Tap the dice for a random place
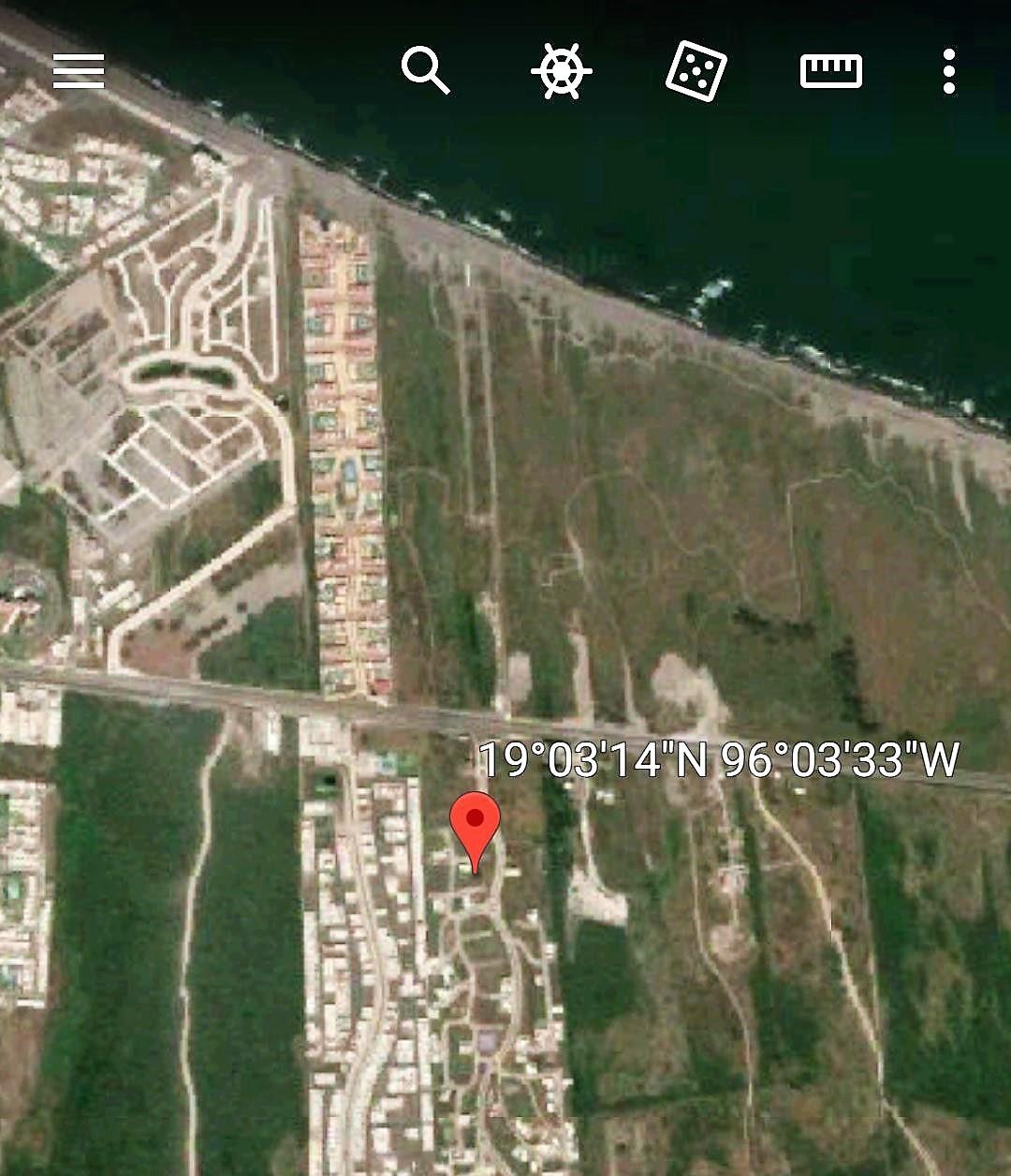This screenshot has height=1176, width=1011. point(696,71)
